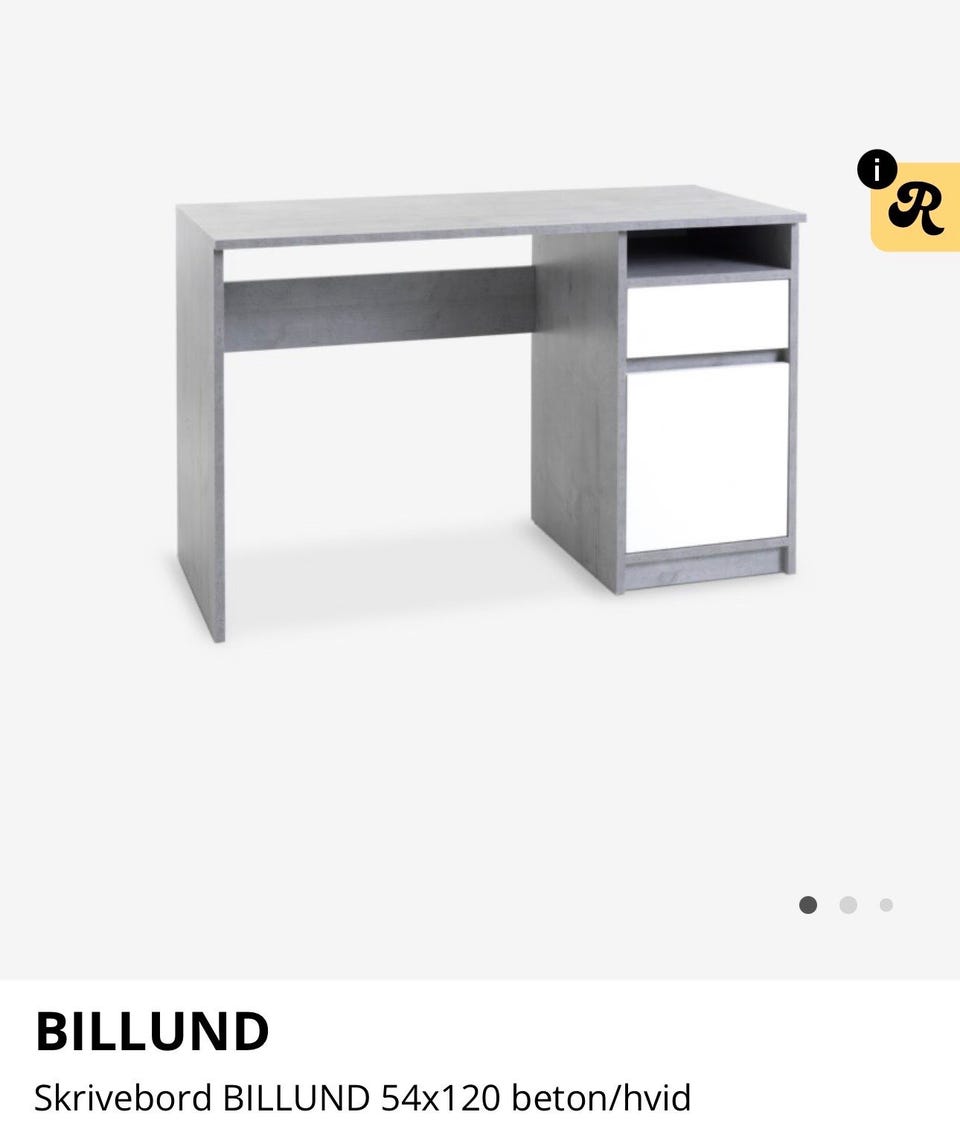Tap the info icon on the sticker badge

click(878, 166)
